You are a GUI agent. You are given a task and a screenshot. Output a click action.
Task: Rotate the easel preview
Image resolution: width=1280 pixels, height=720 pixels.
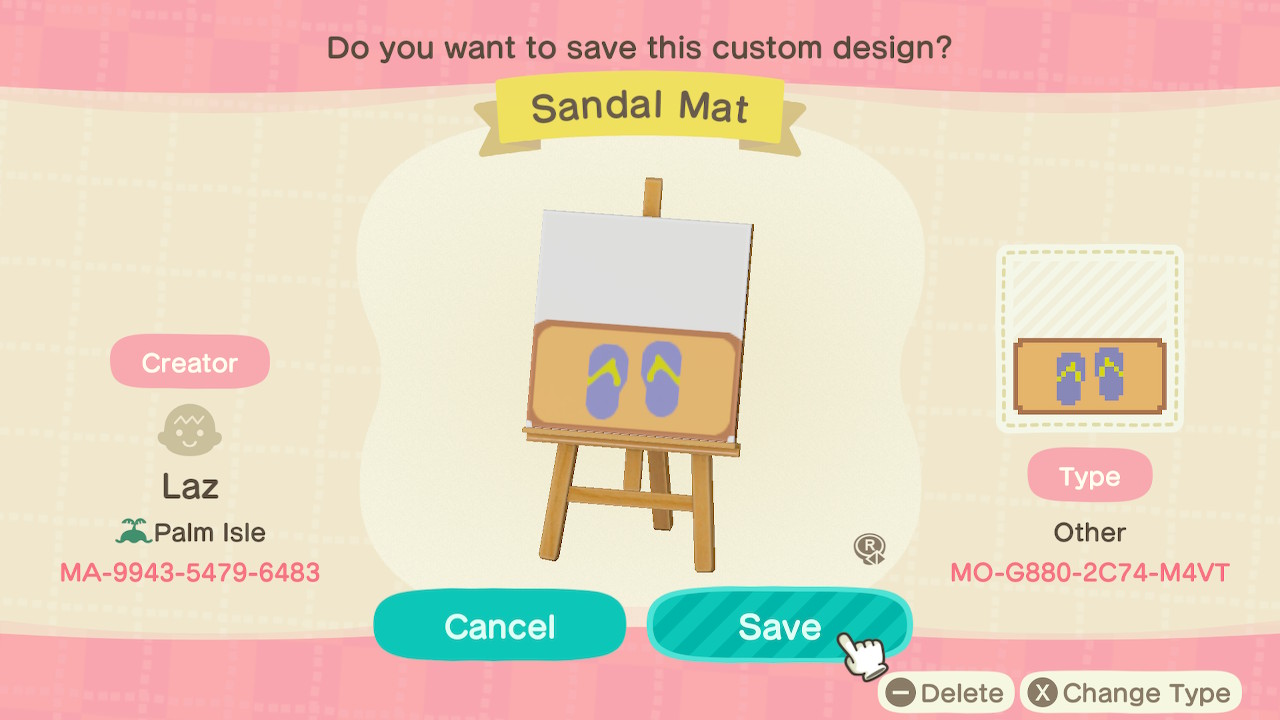pos(869,549)
